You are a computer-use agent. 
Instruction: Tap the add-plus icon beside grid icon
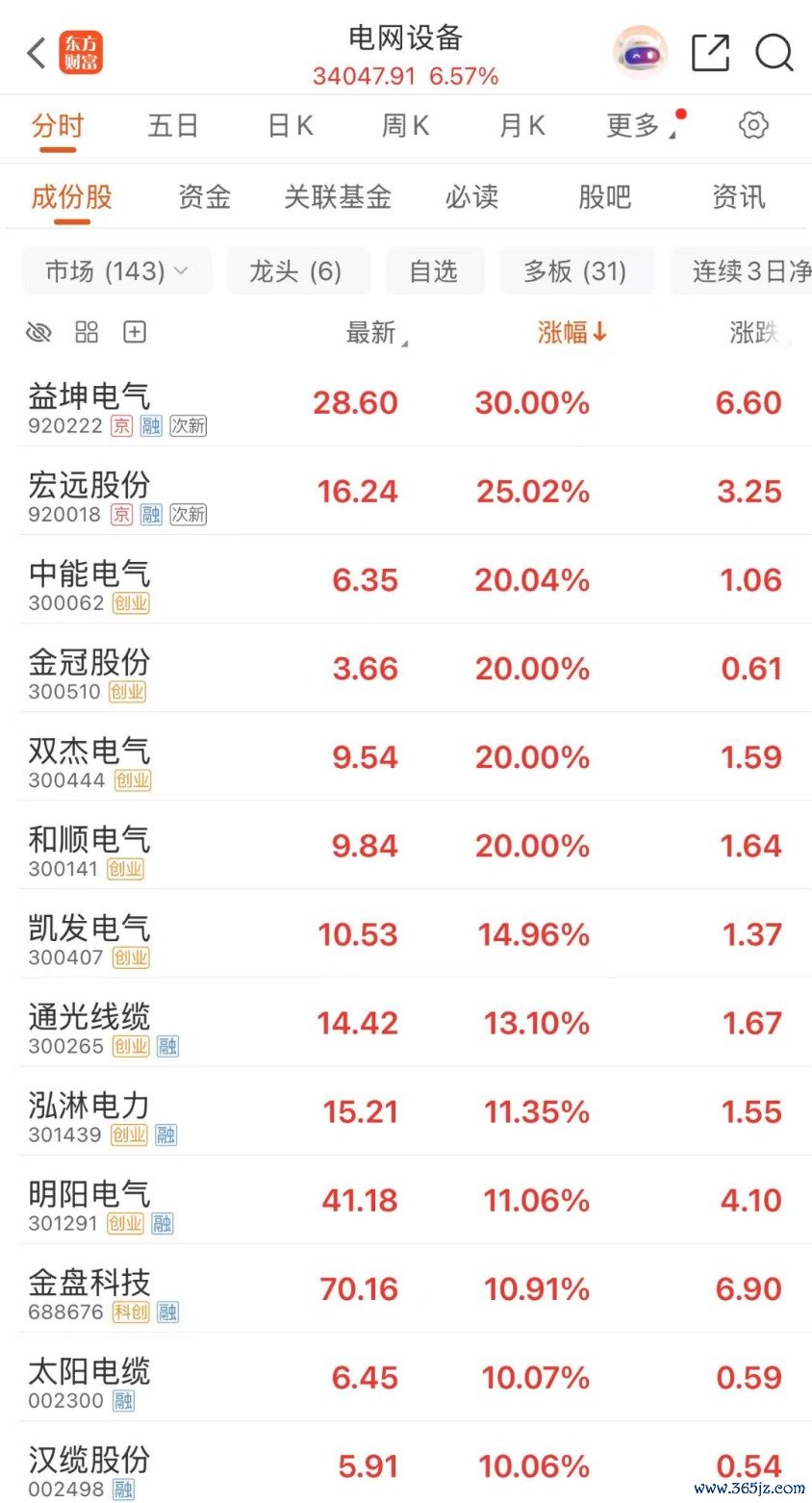click(135, 333)
